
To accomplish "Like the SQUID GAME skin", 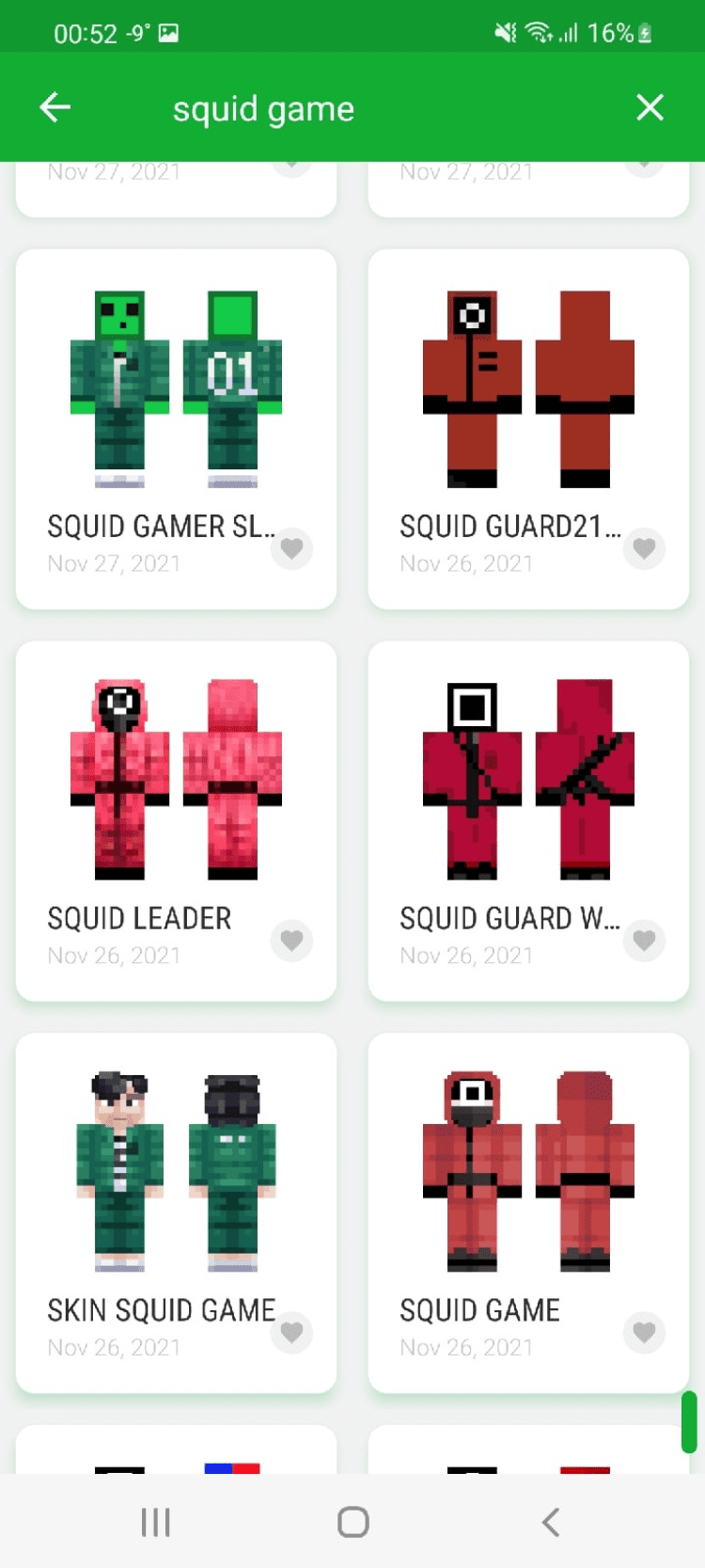I will pyautogui.click(x=644, y=1332).
